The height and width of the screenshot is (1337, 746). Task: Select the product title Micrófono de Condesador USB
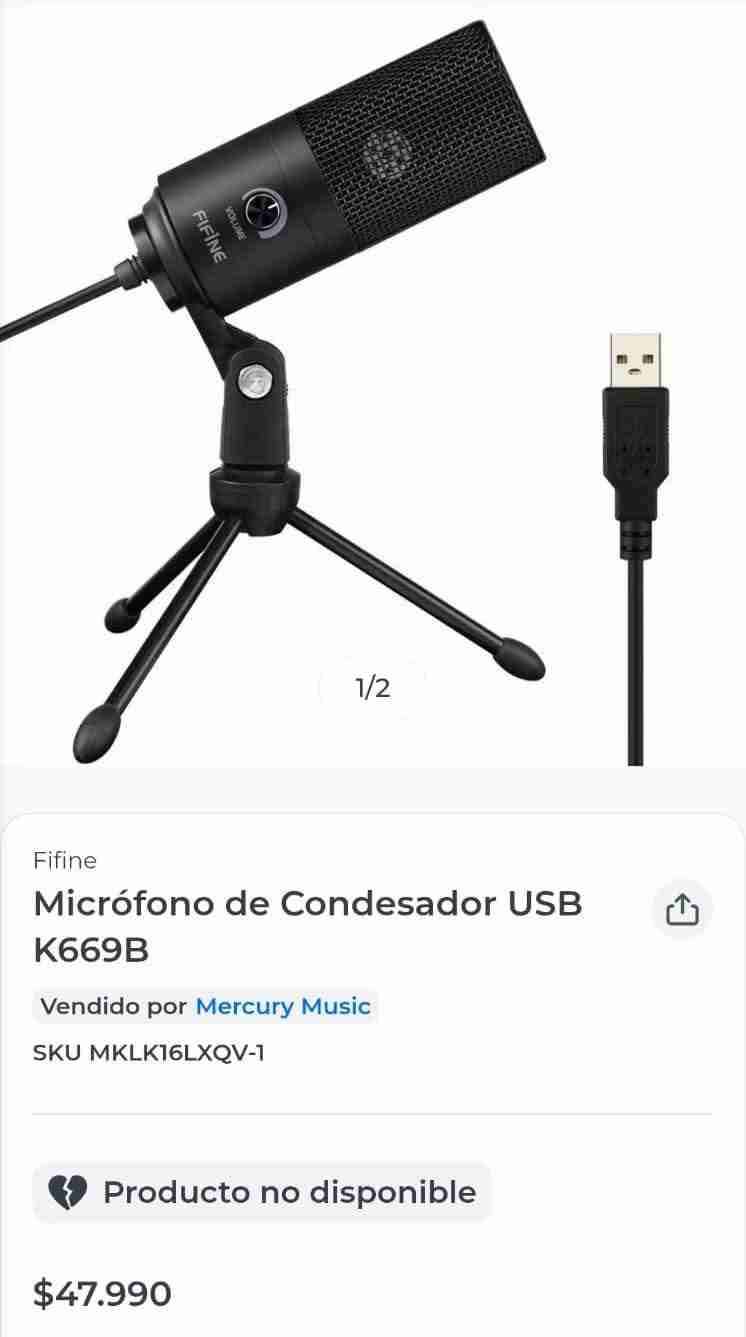click(307, 903)
